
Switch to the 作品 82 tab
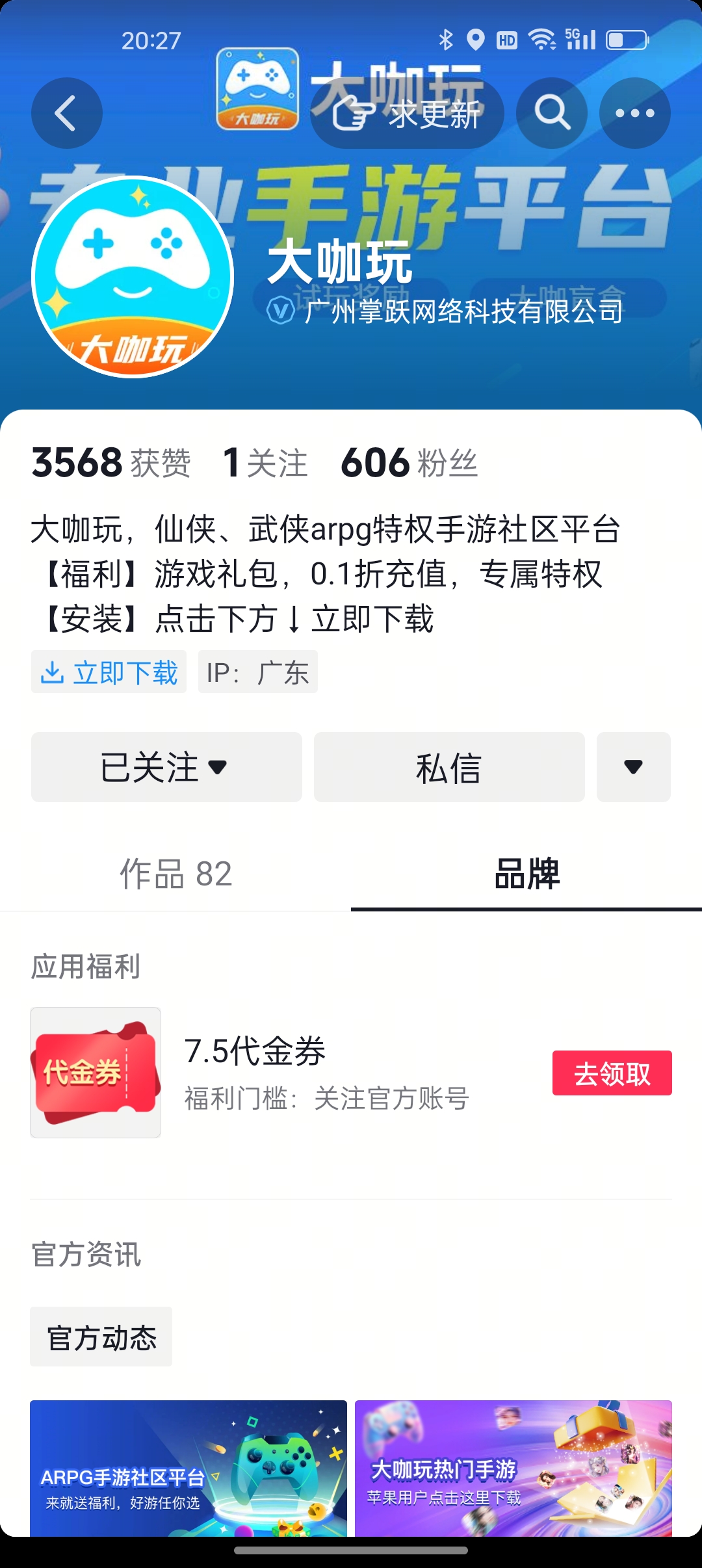175,874
